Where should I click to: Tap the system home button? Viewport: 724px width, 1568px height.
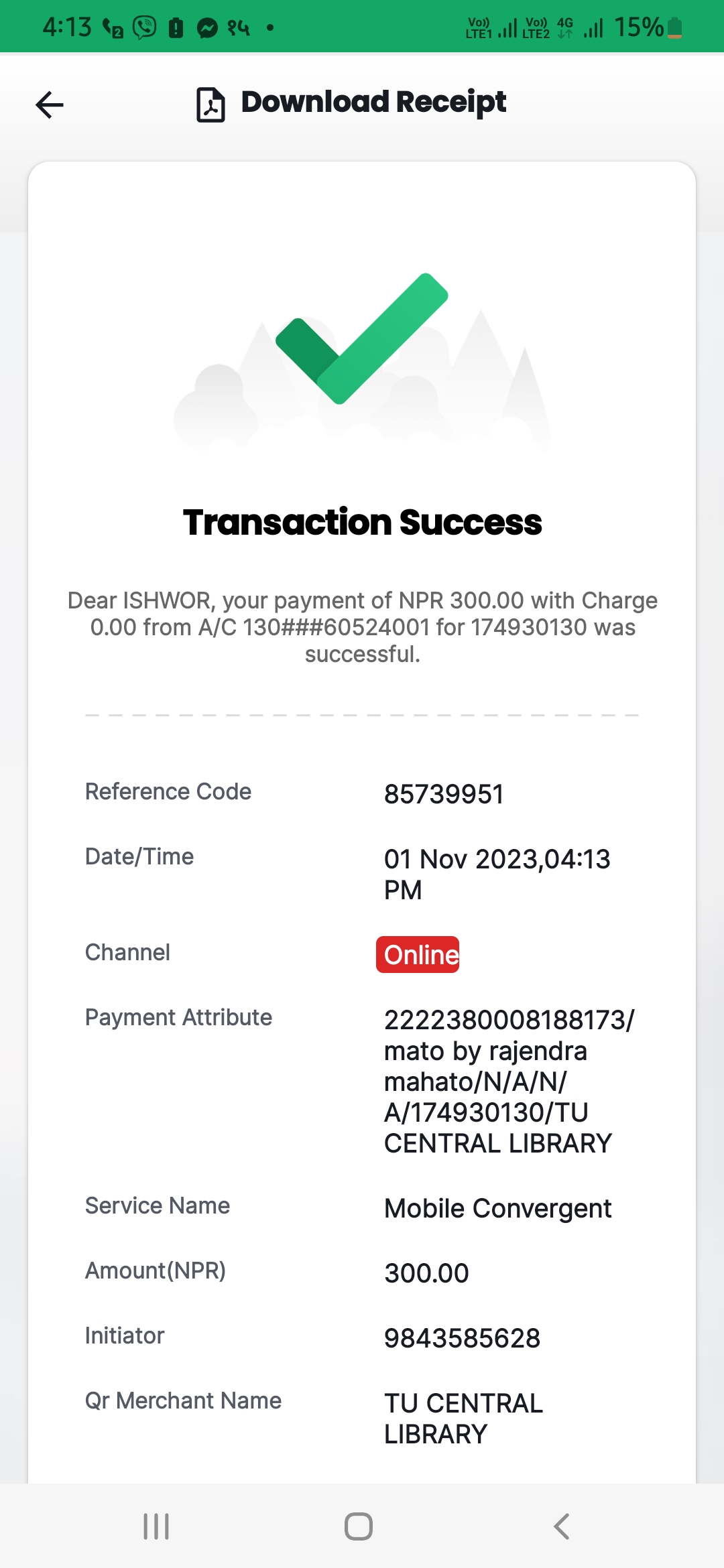point(359,1526)
